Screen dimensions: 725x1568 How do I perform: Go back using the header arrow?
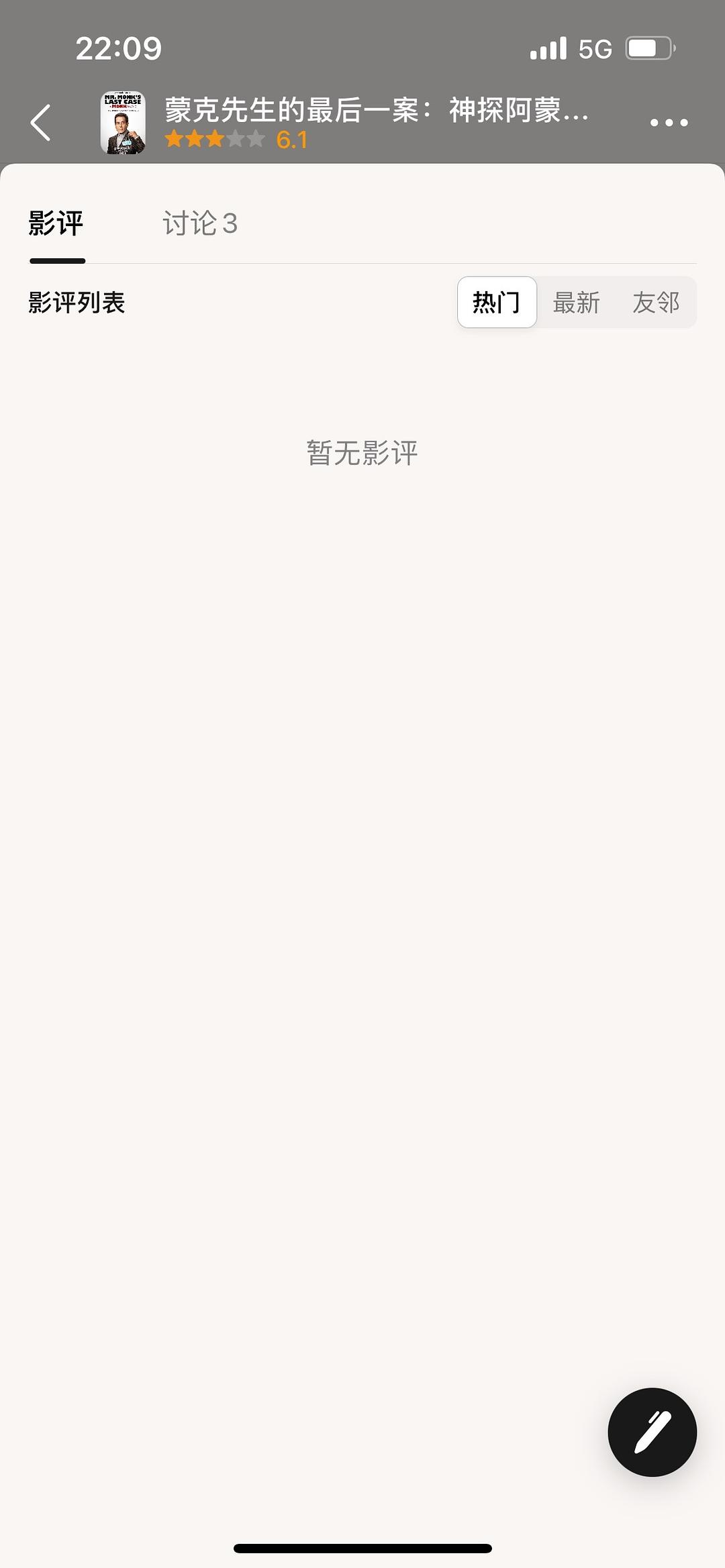coord(41,123)
